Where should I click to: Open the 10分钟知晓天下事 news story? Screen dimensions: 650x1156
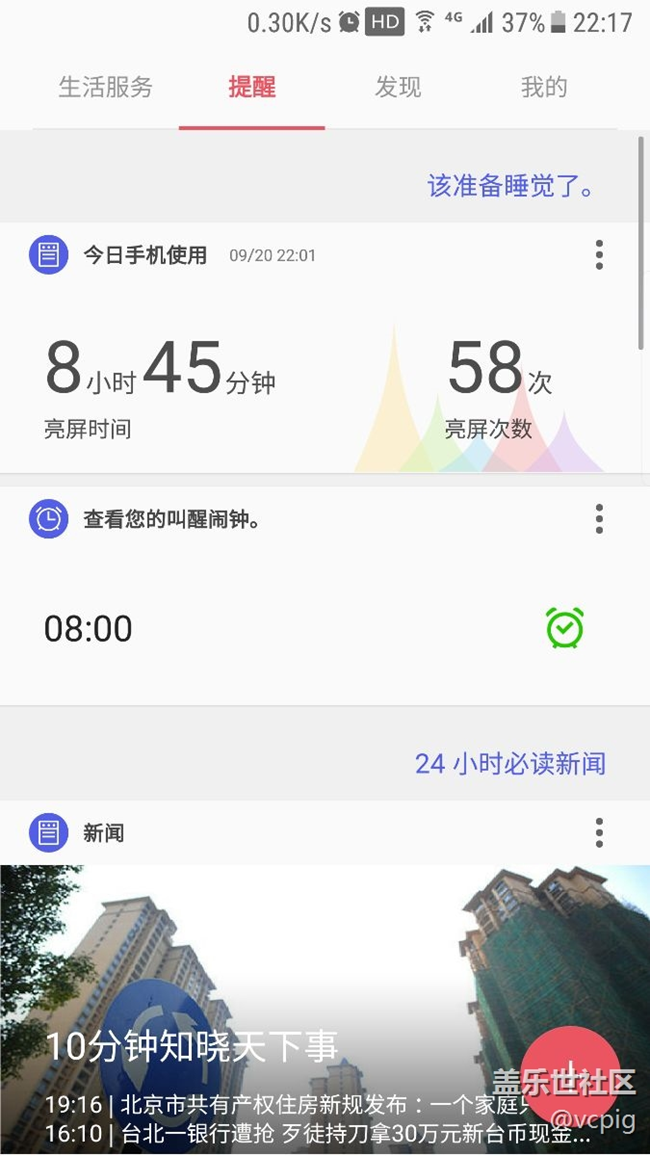tap(192, 1046)
